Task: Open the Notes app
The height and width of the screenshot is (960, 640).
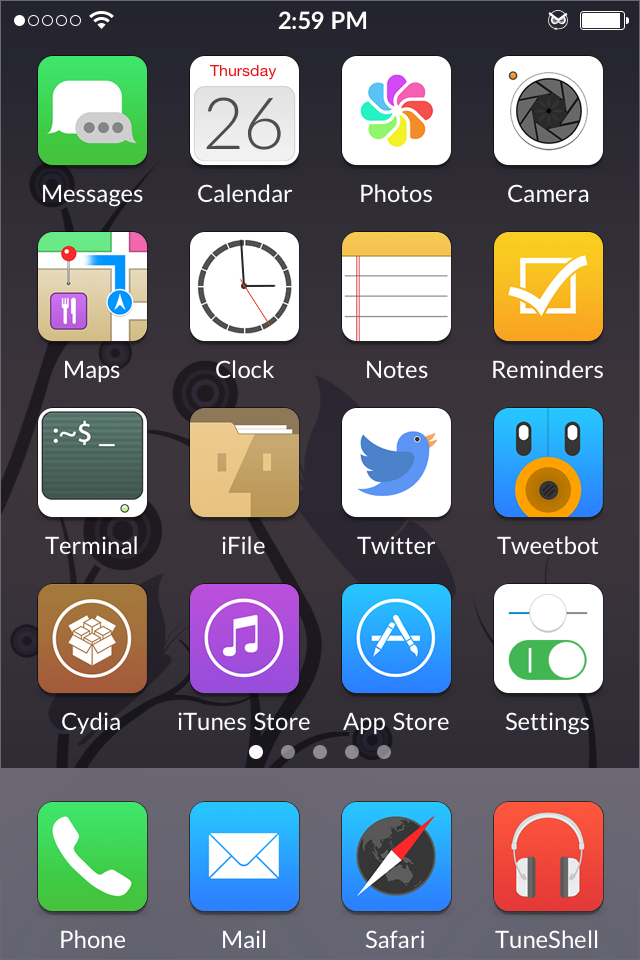Action: pyautogui.click(x=396, y=287)
